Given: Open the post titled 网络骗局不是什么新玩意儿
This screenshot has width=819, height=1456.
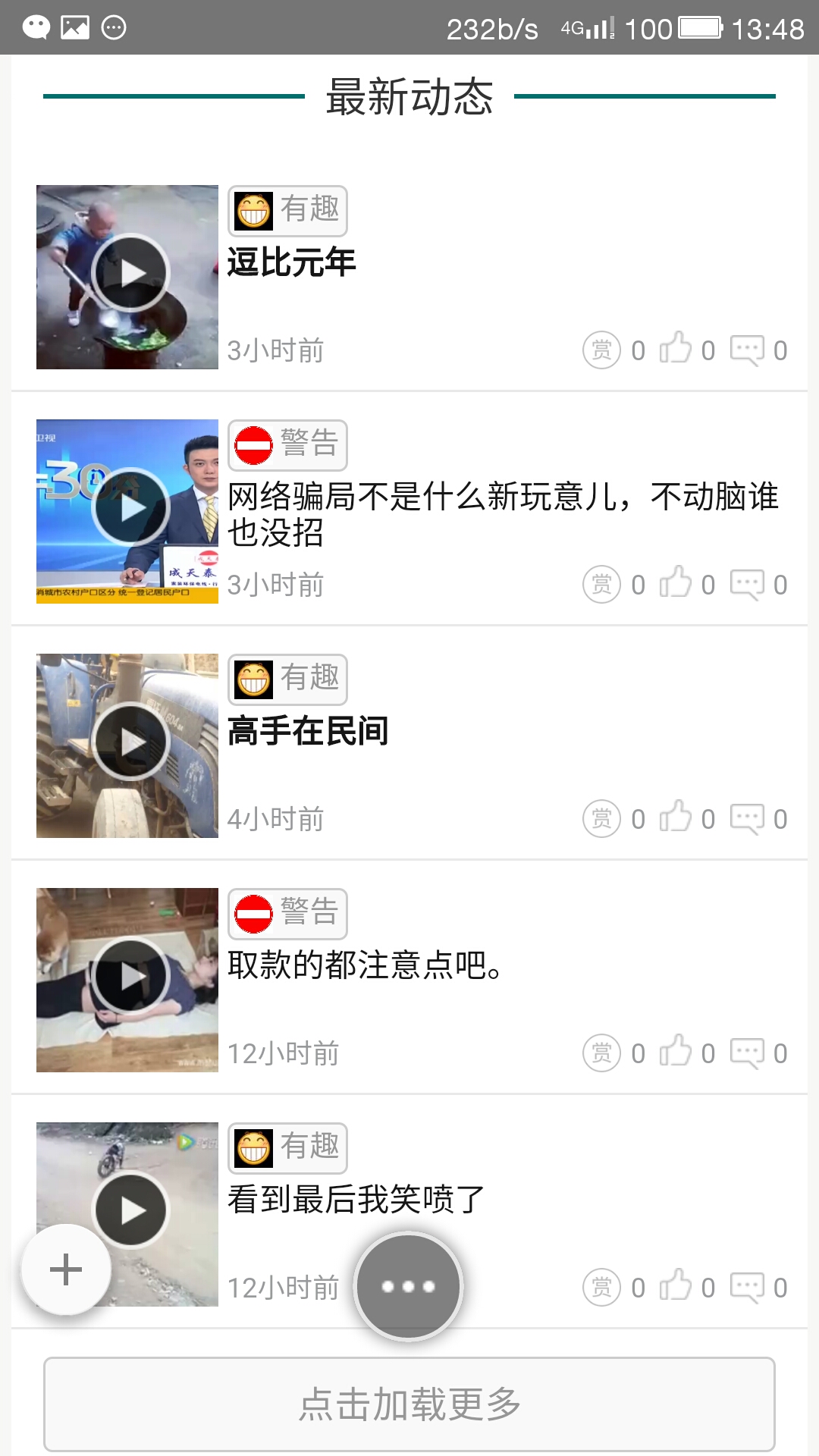Looking at the screenshot, I should [502, 514].
